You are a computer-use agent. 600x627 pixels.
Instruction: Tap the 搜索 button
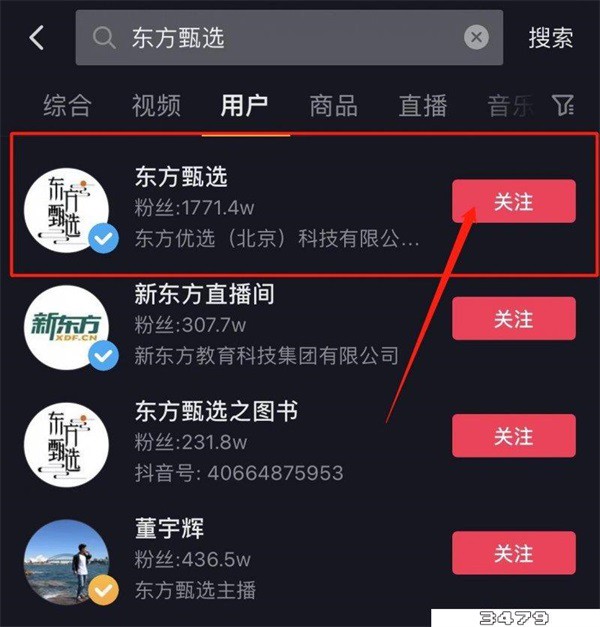551,39
